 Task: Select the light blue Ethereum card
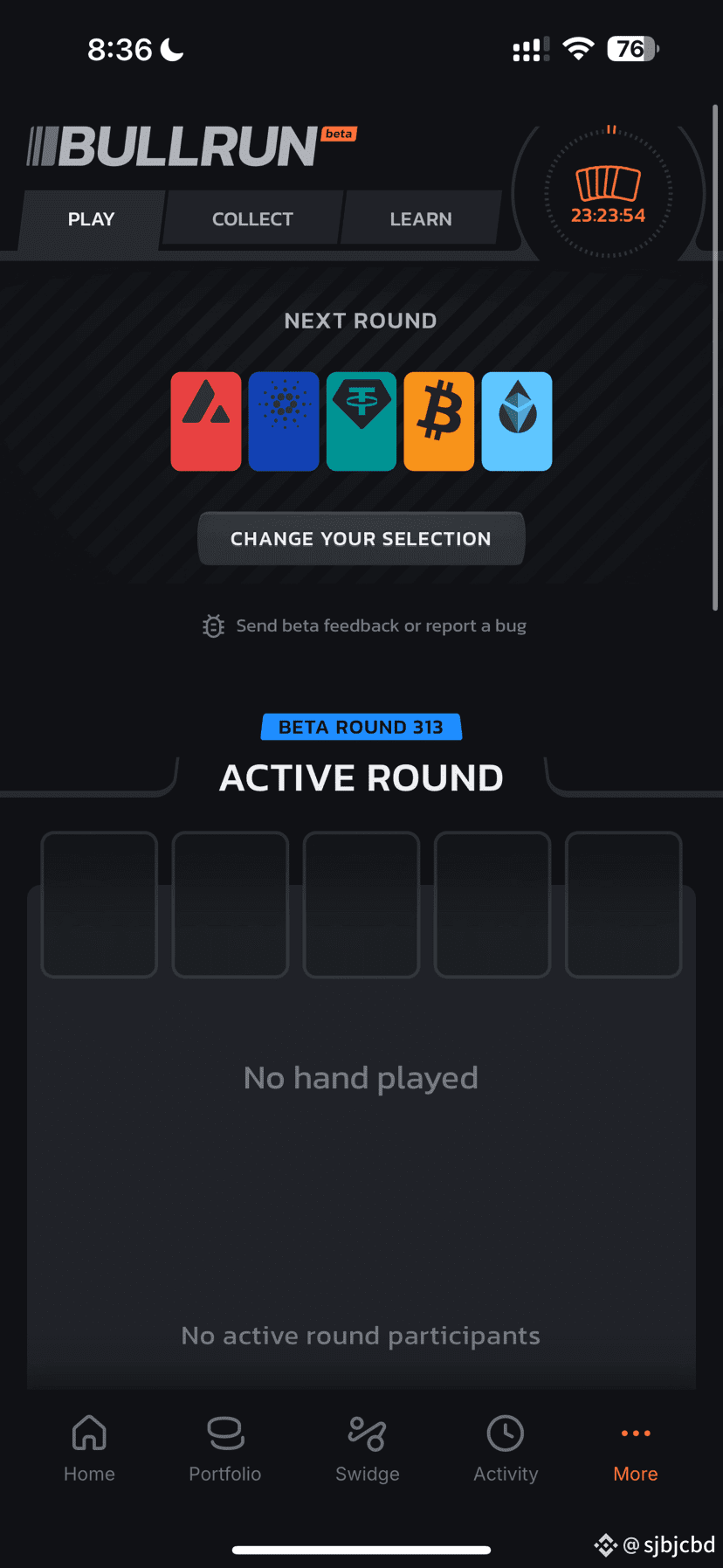(517, 422)
